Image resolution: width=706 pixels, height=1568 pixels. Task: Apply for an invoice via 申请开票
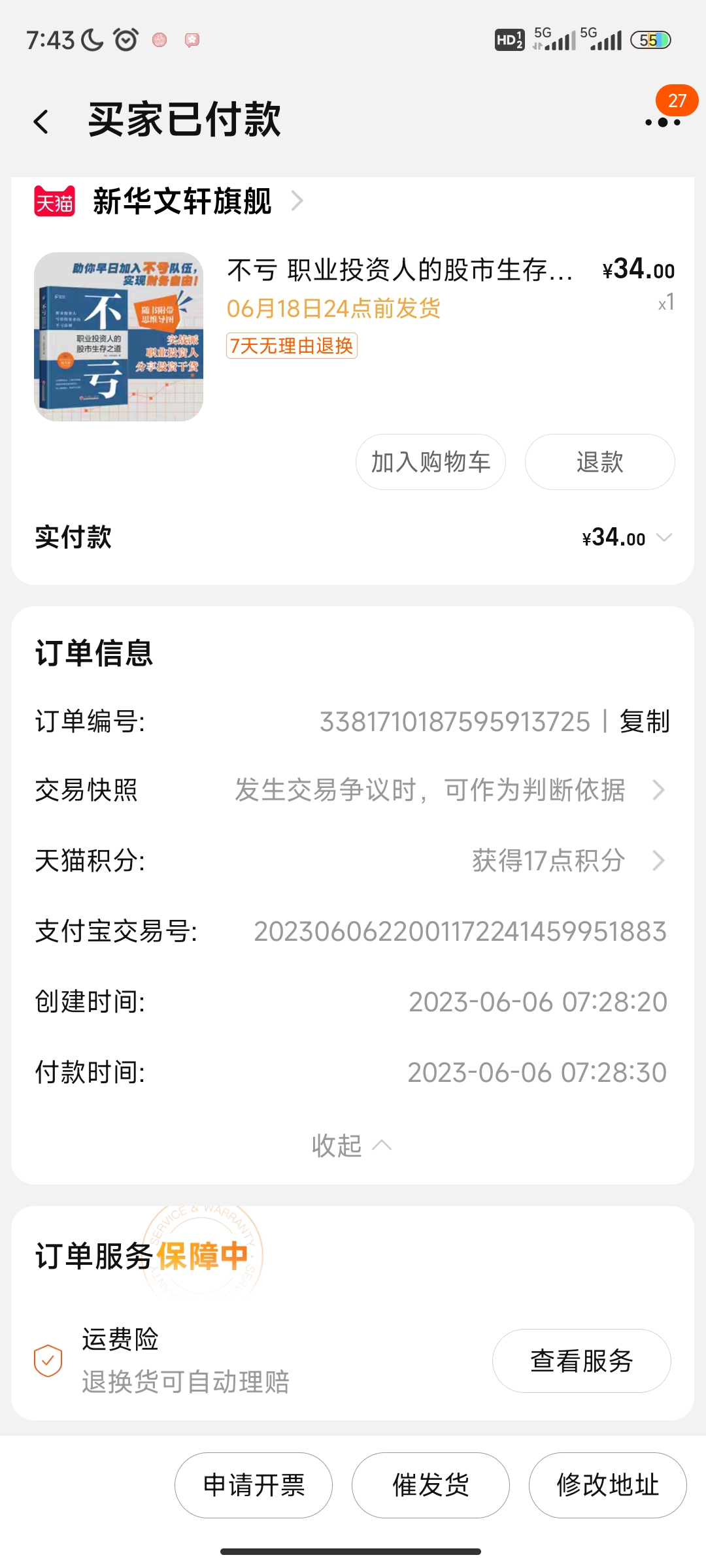pyautogui.click(x=254, y=1485)
